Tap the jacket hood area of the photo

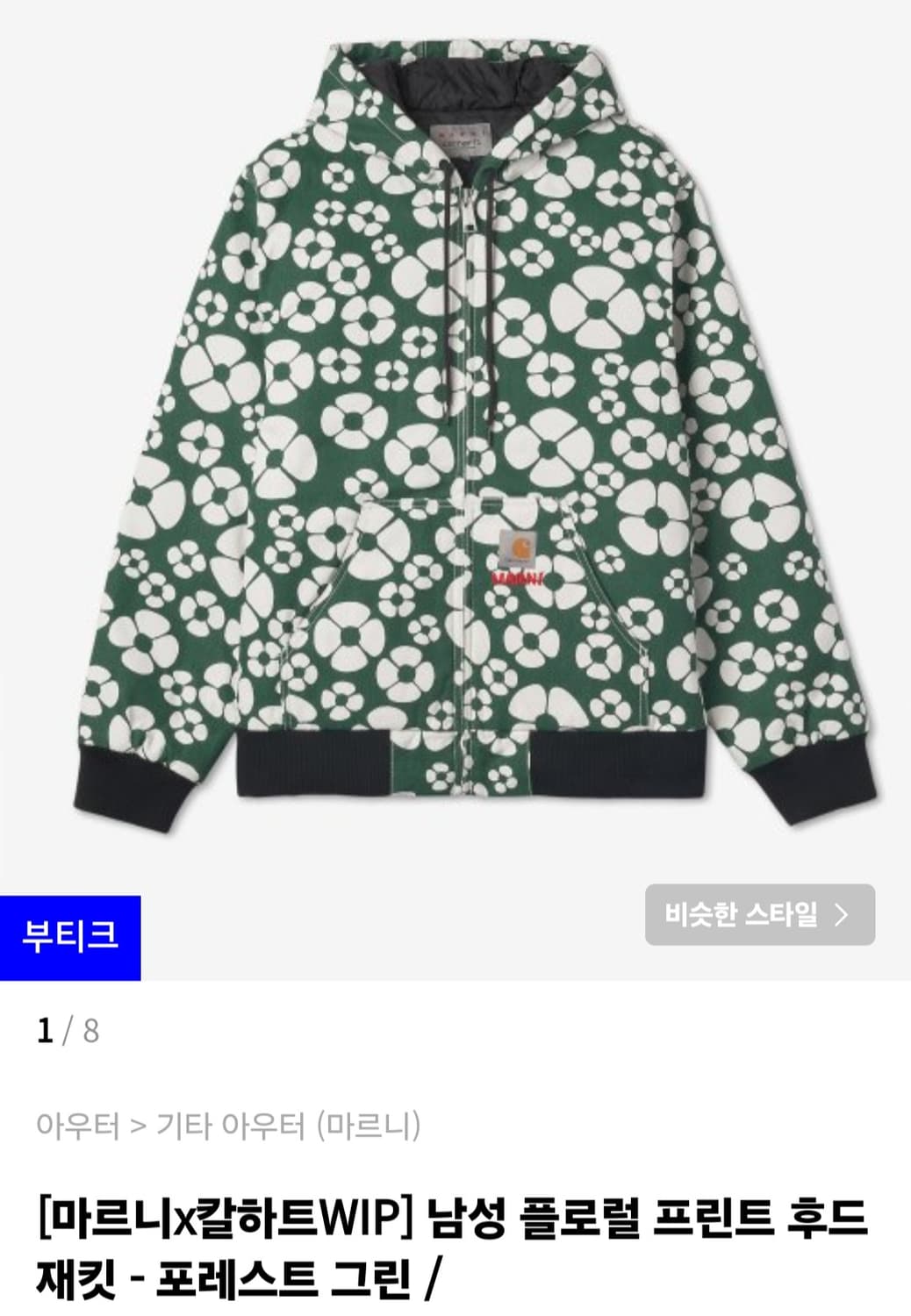coord(465,105)
